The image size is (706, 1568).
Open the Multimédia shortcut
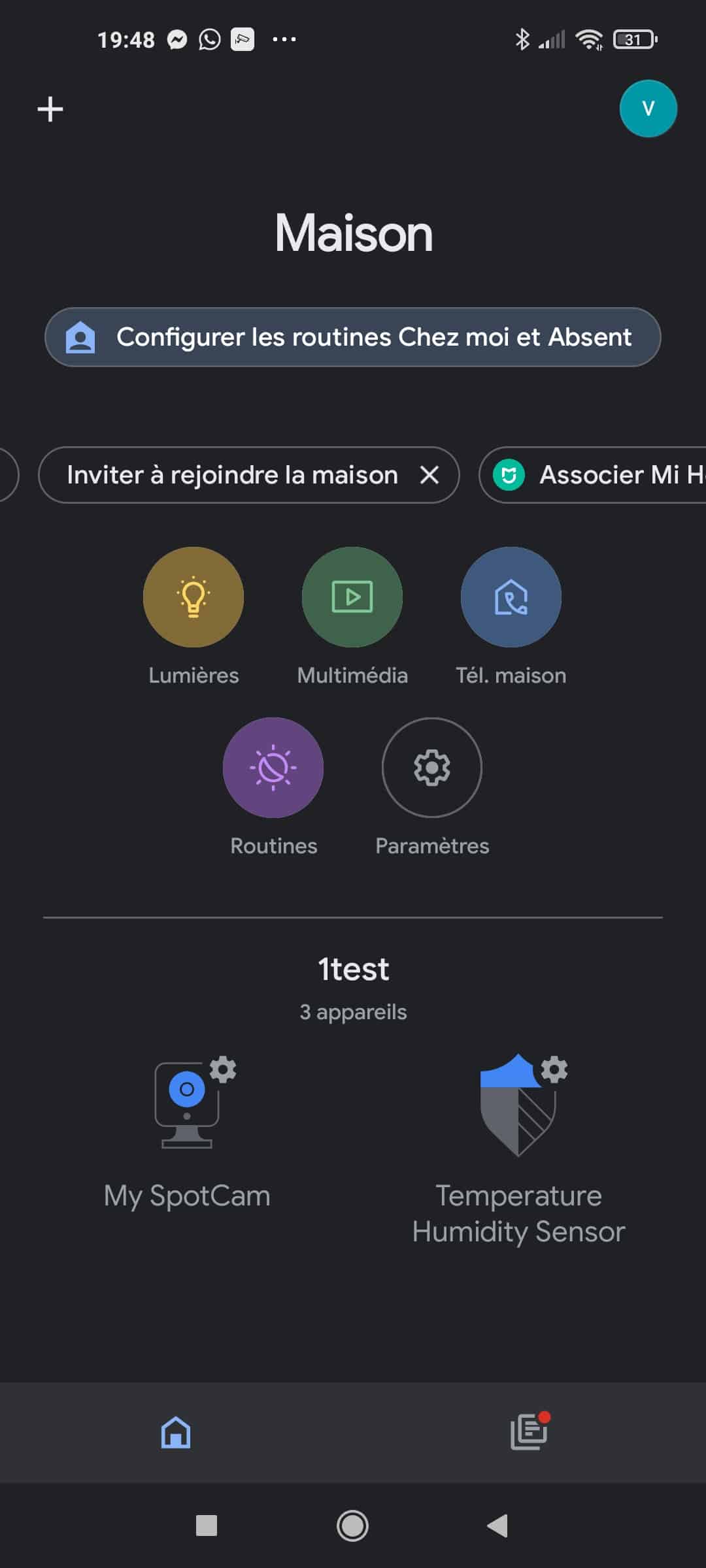pyautogui.click(x=352, y=596)
